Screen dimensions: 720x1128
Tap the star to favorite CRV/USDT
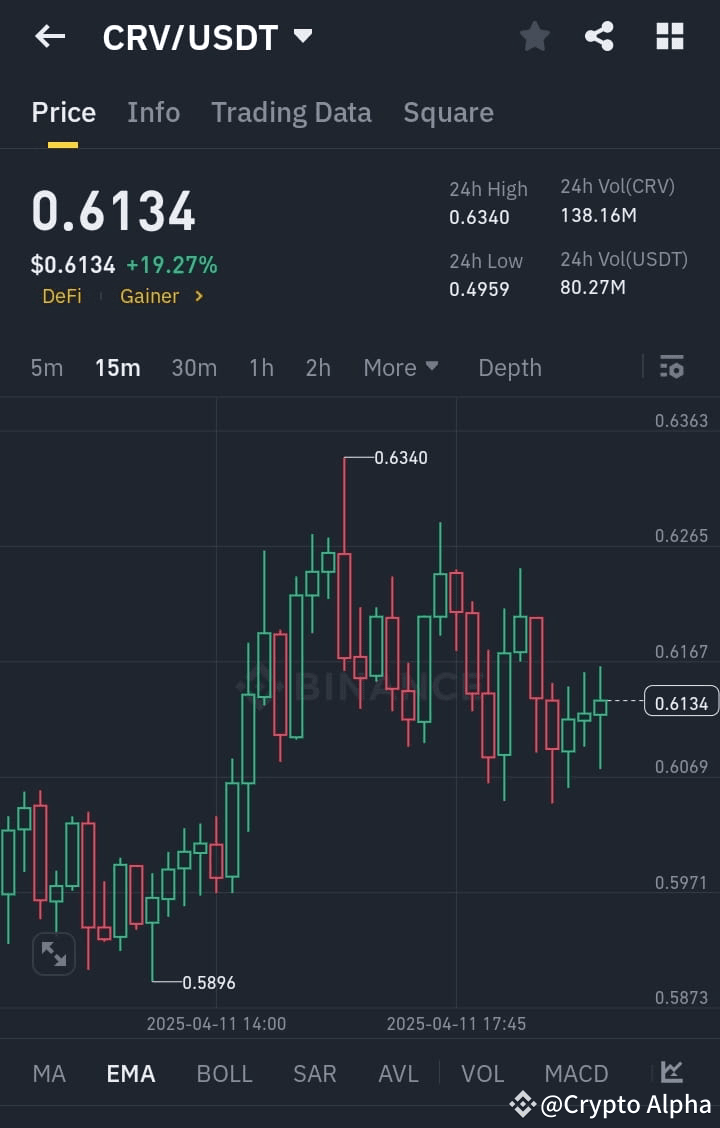click(534, 36)
